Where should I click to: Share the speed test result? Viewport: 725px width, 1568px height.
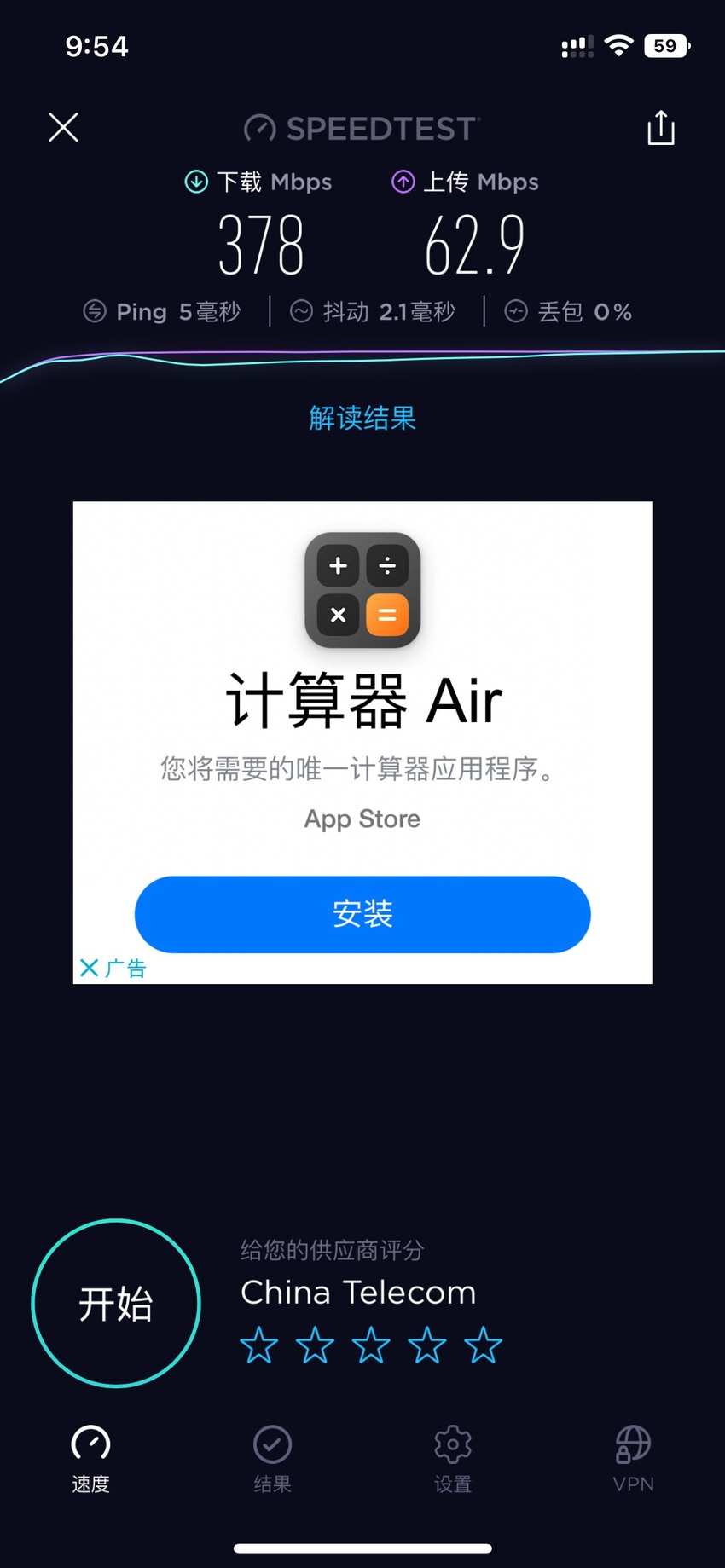pos(661,128)
